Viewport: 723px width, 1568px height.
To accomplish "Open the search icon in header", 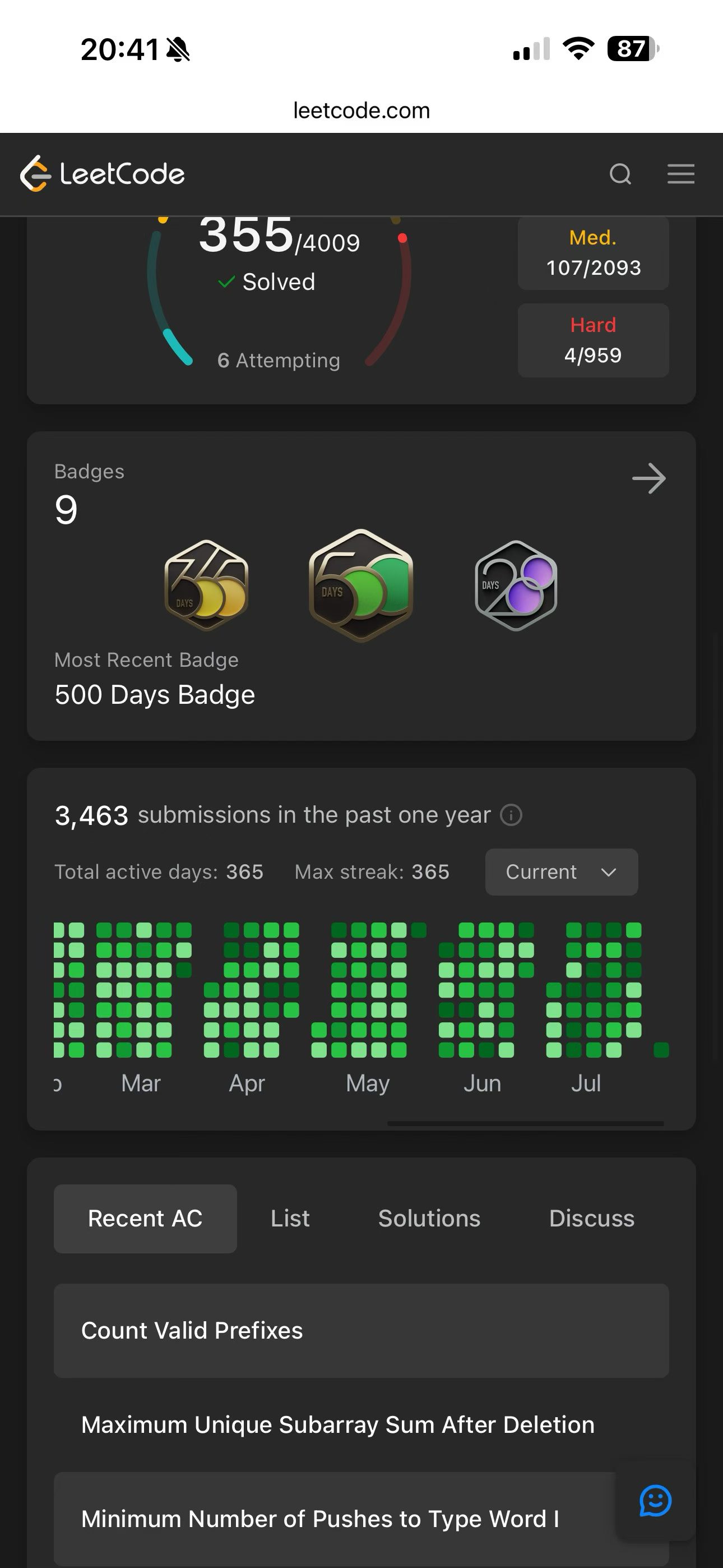I will pyautogui.click(x=620, y=174).
